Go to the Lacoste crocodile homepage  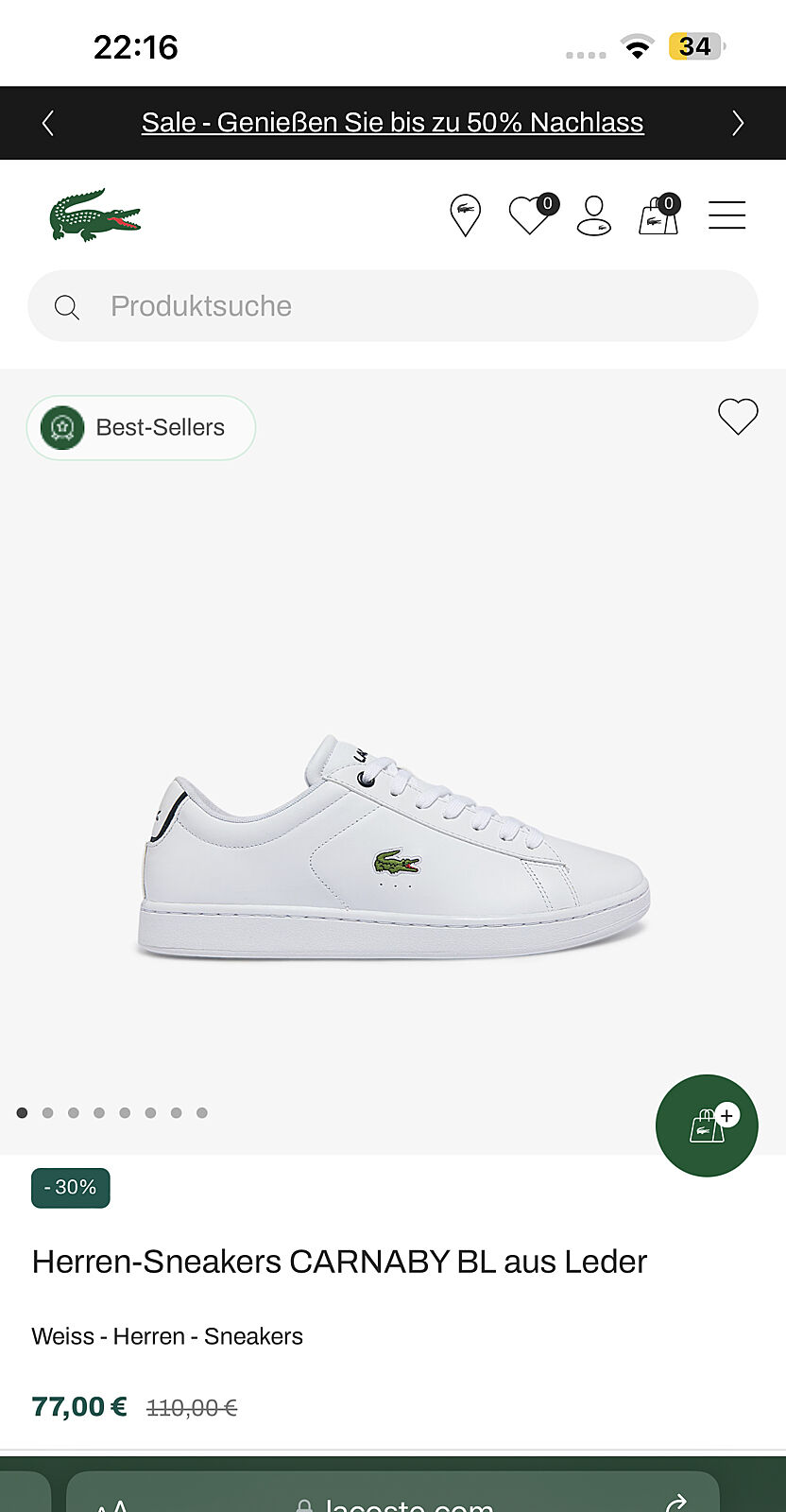click(x=94, y=215)
